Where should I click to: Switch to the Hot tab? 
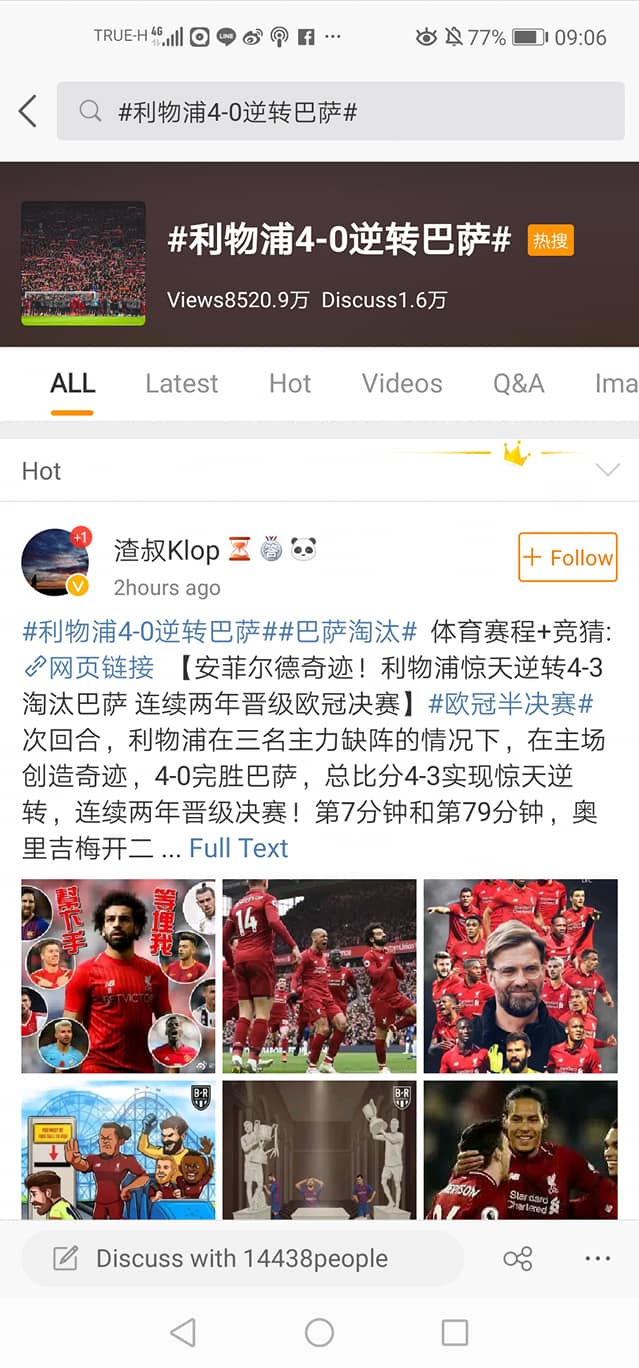coord(290,383)
